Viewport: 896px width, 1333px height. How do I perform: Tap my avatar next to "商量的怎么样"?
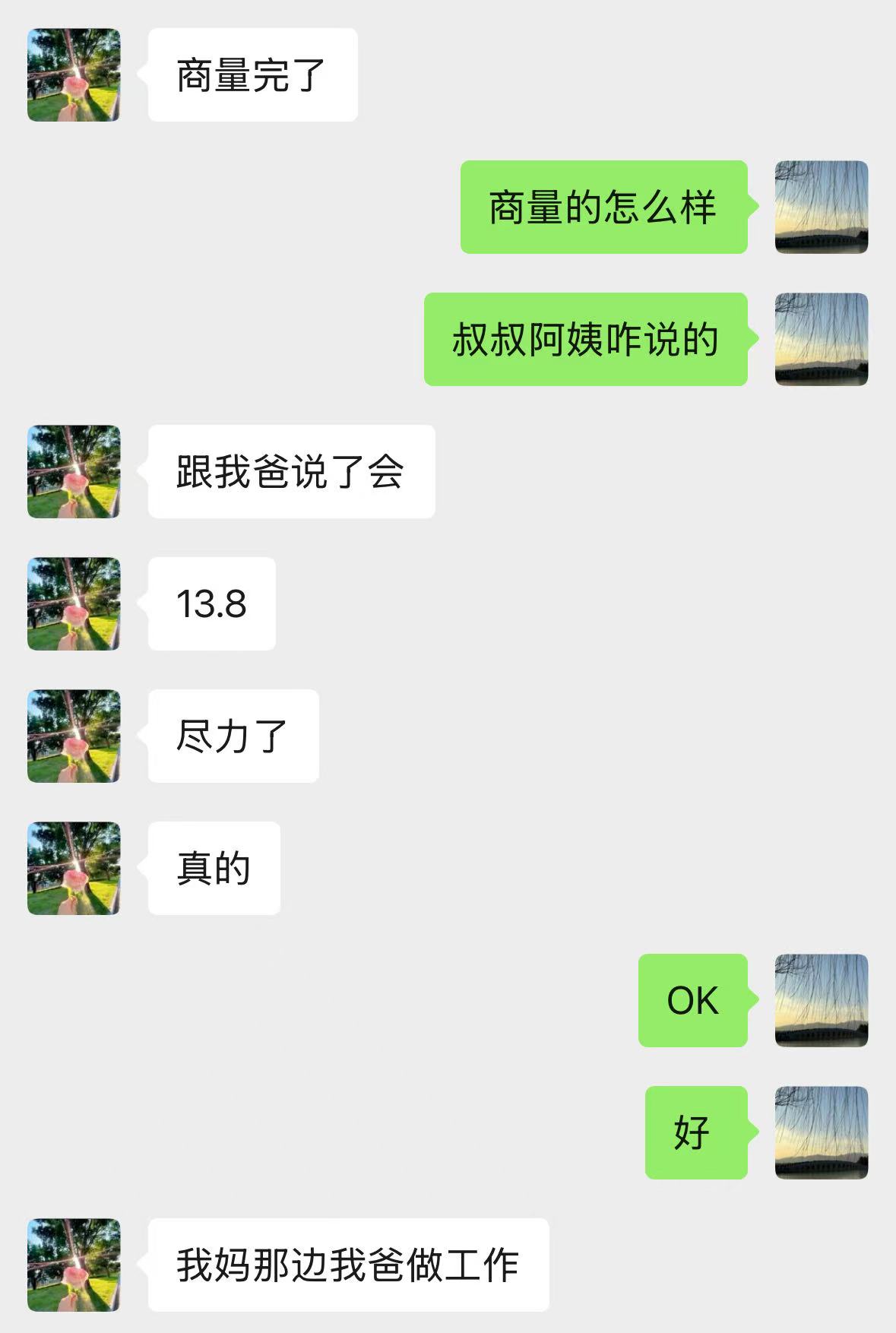[821, 207]
